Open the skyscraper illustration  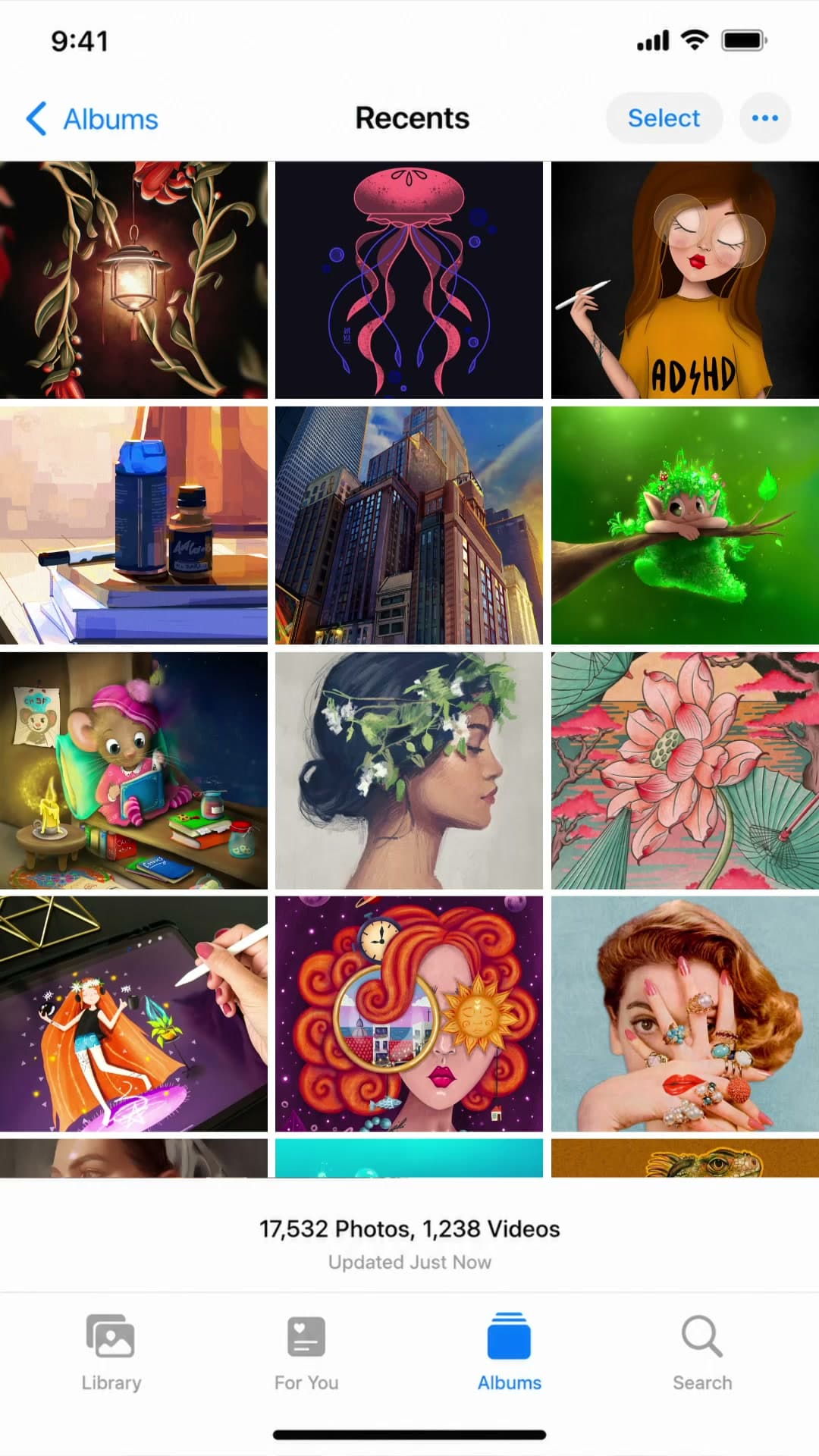click(x=409, y=525)
